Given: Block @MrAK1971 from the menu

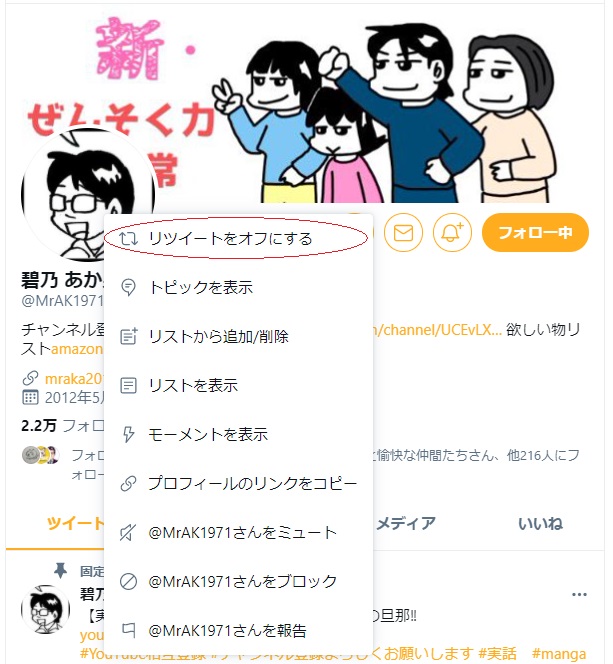Looking at the screenshot, I should click(x=242, y=582).
